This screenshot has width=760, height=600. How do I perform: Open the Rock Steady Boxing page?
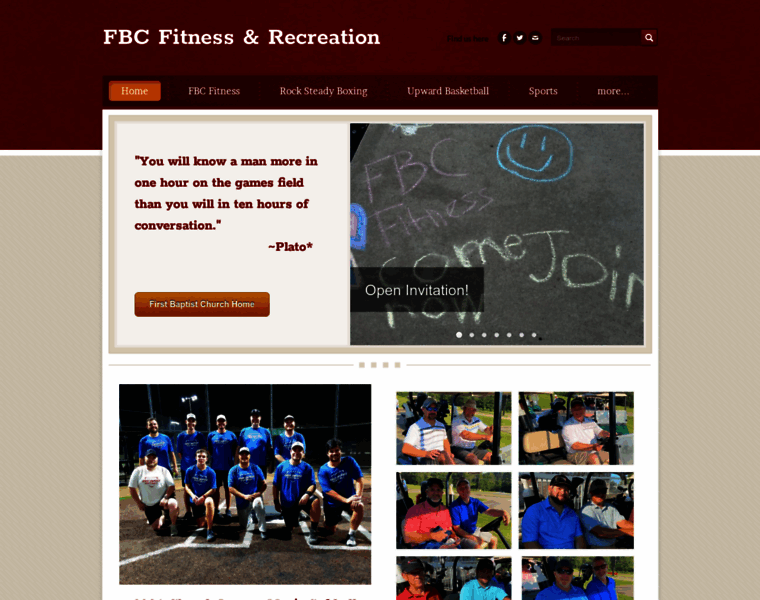pos(323,91)
